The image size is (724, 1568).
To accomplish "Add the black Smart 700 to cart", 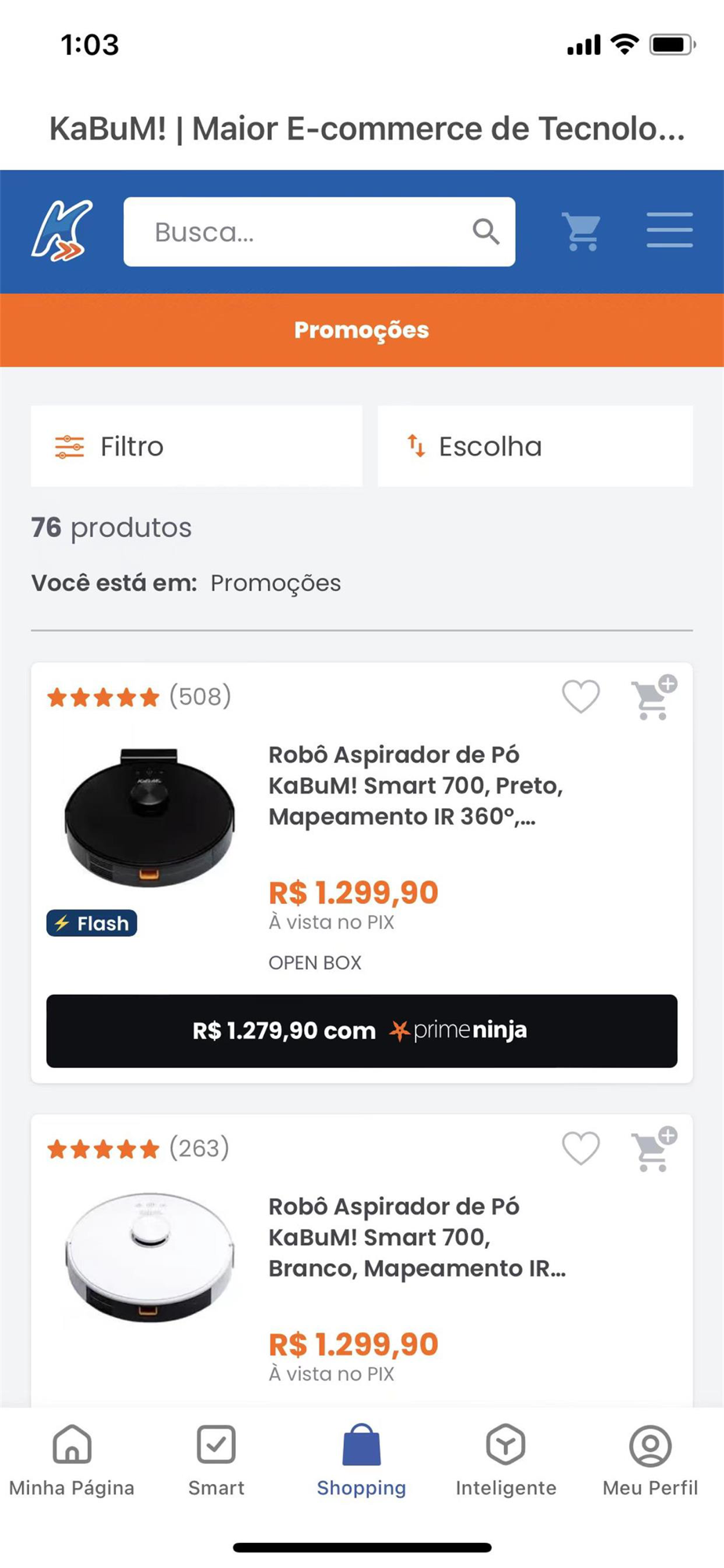I will pos(653,696).
